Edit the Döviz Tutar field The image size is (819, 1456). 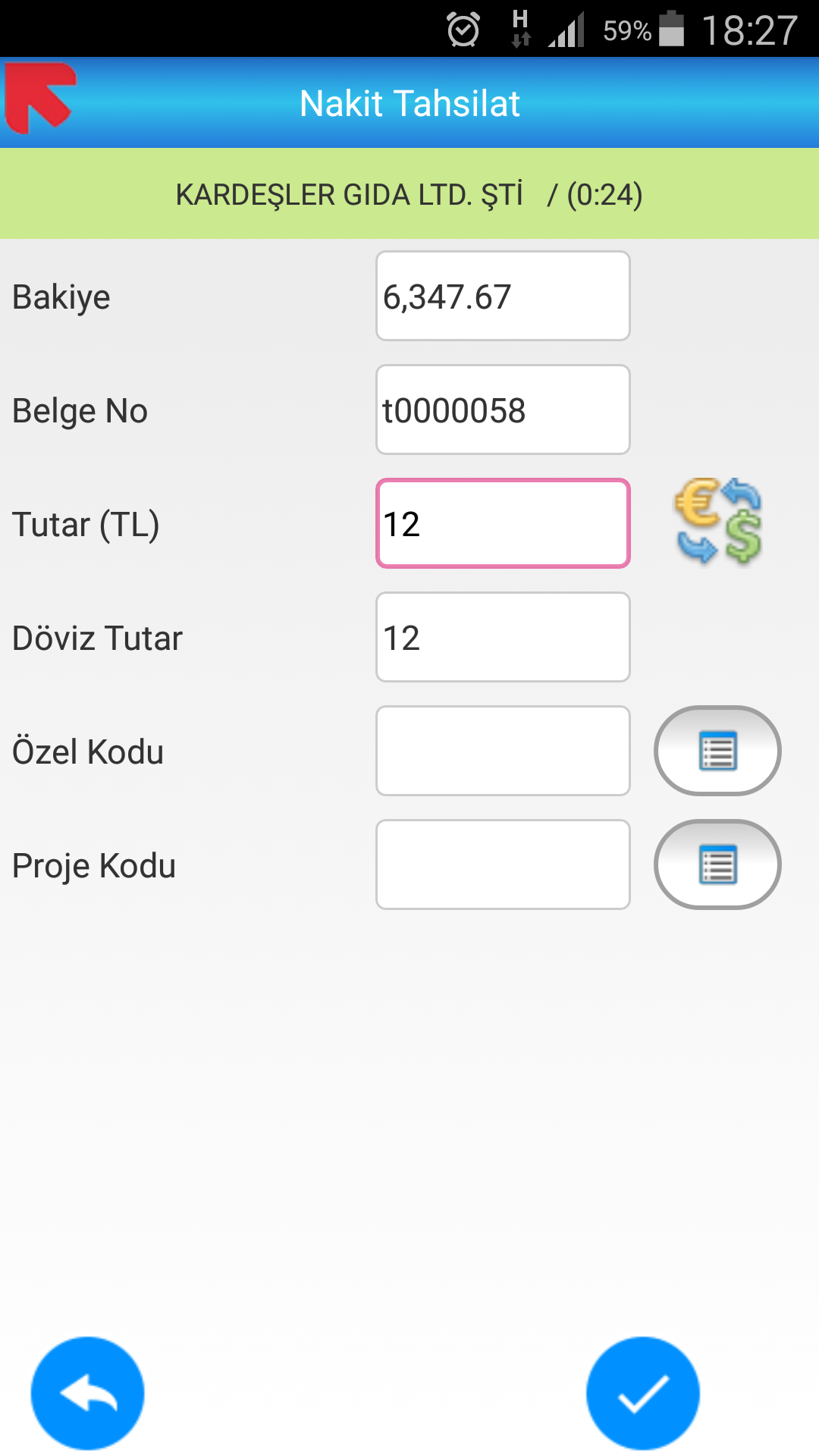(503, 637)
